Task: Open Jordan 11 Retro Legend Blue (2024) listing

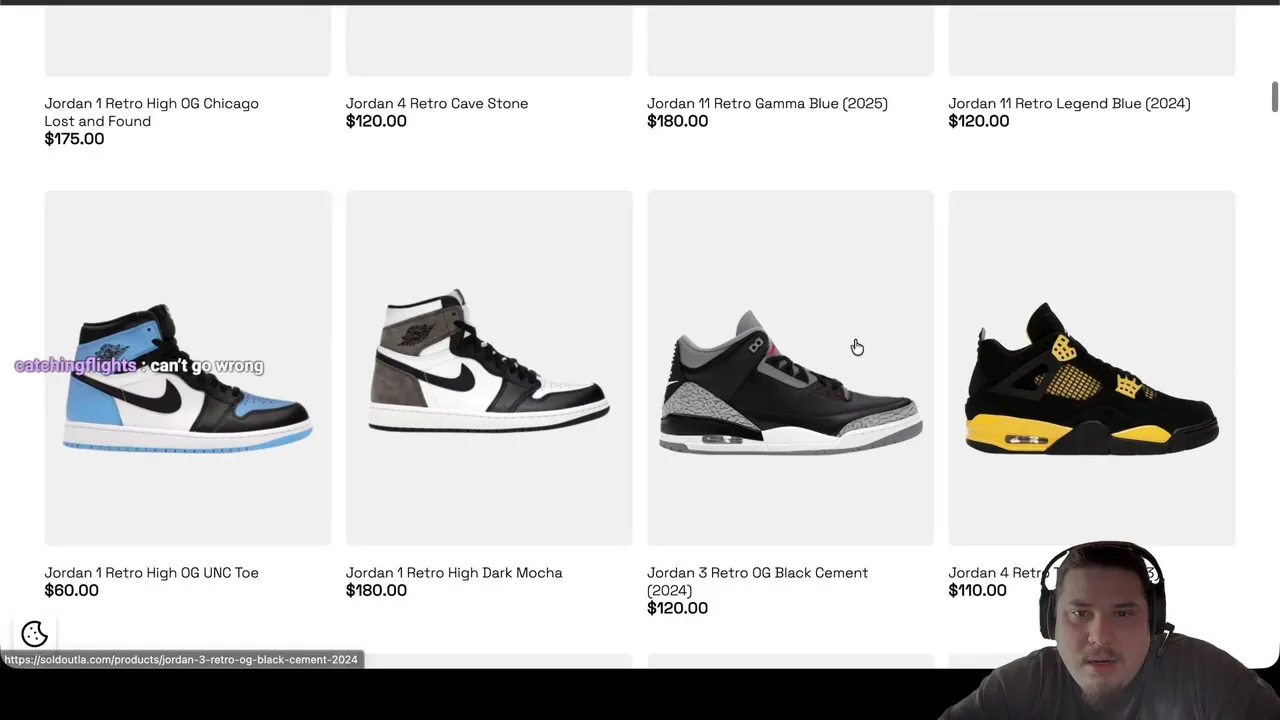Action: [1068, 103]
